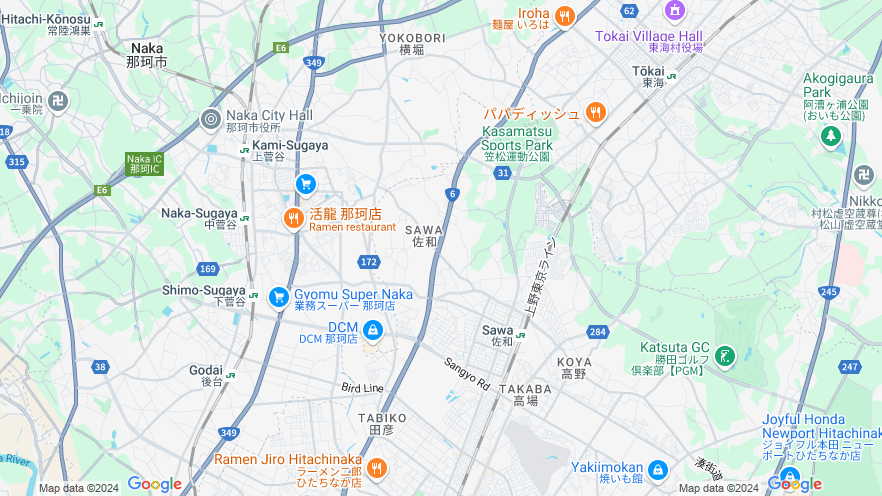Select the Tokai Village Hall marker
Screen dimensions: 882x496
(675, 11)
